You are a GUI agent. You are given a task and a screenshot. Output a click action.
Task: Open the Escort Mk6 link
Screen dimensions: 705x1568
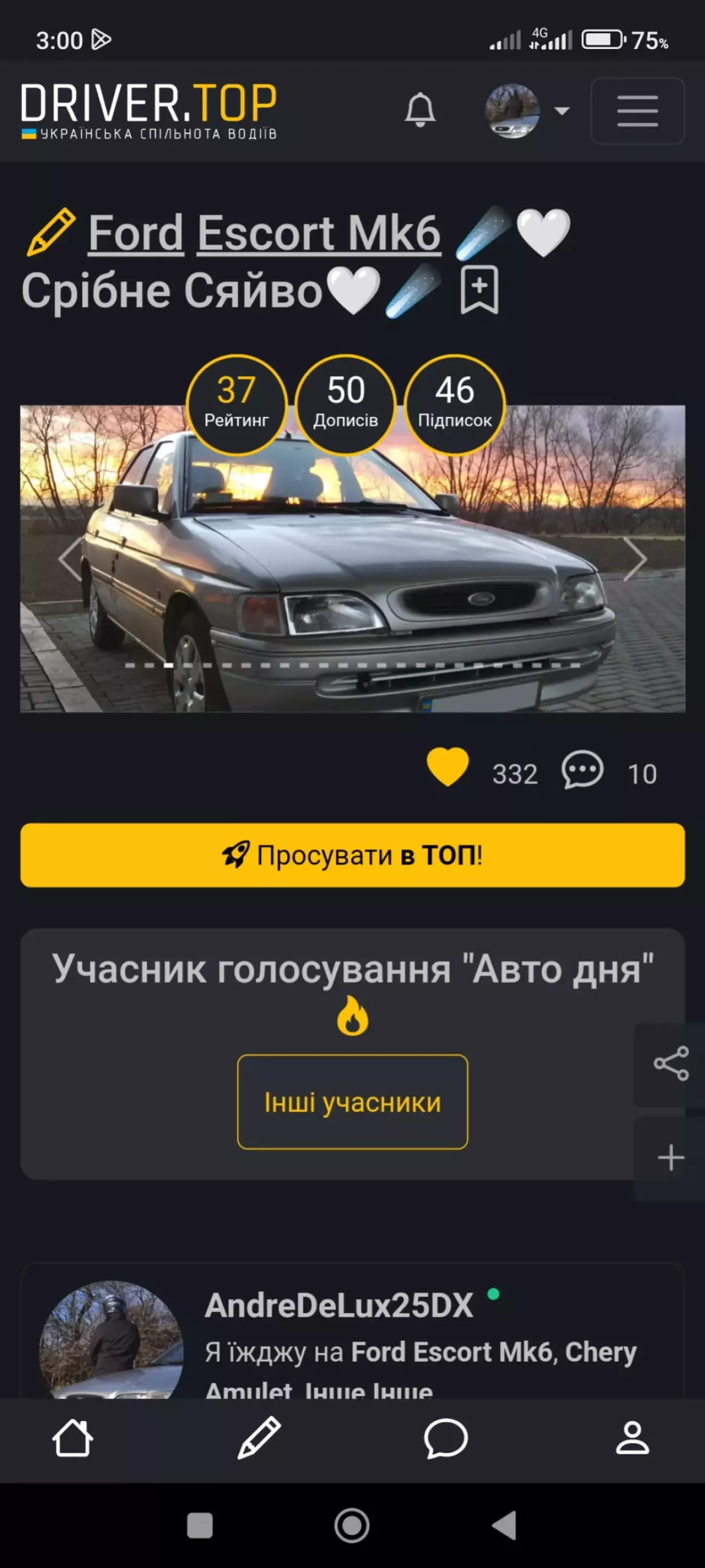(318, 232)
